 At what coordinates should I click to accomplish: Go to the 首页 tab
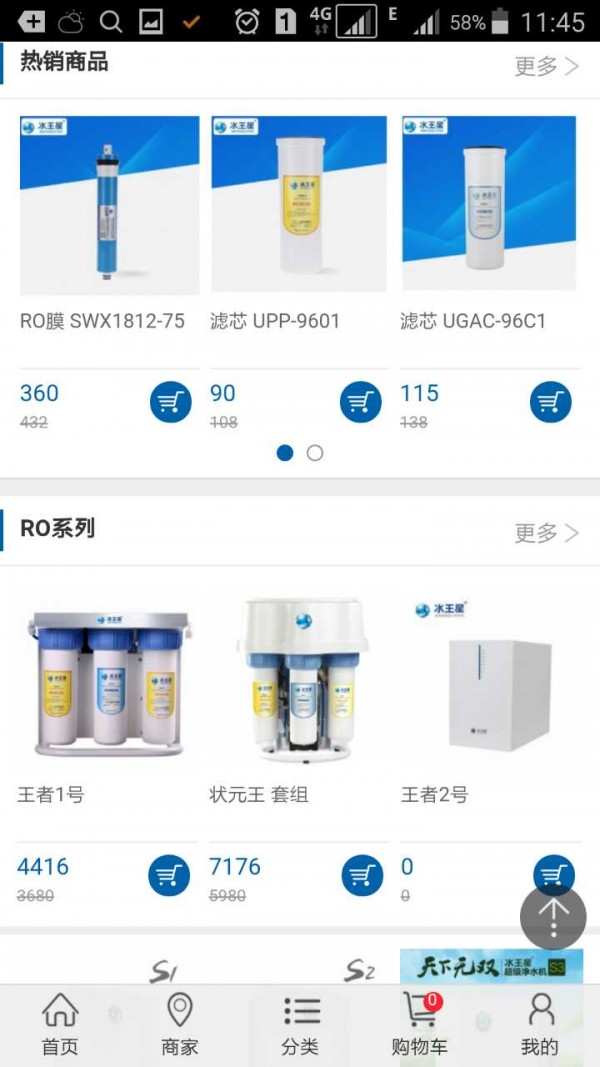pyautogui.click(x=60, y=1025)
